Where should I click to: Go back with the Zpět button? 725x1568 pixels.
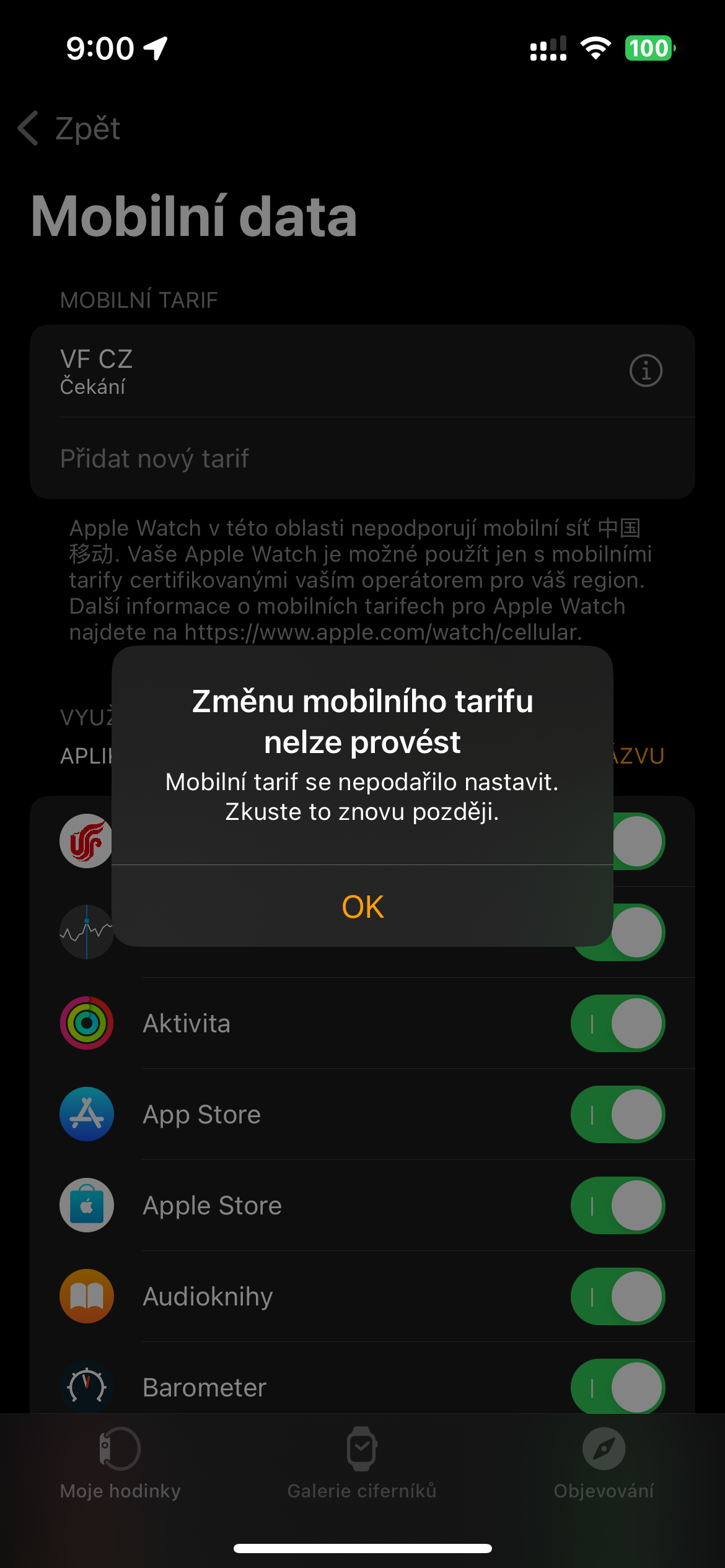[x=69, y=128]
